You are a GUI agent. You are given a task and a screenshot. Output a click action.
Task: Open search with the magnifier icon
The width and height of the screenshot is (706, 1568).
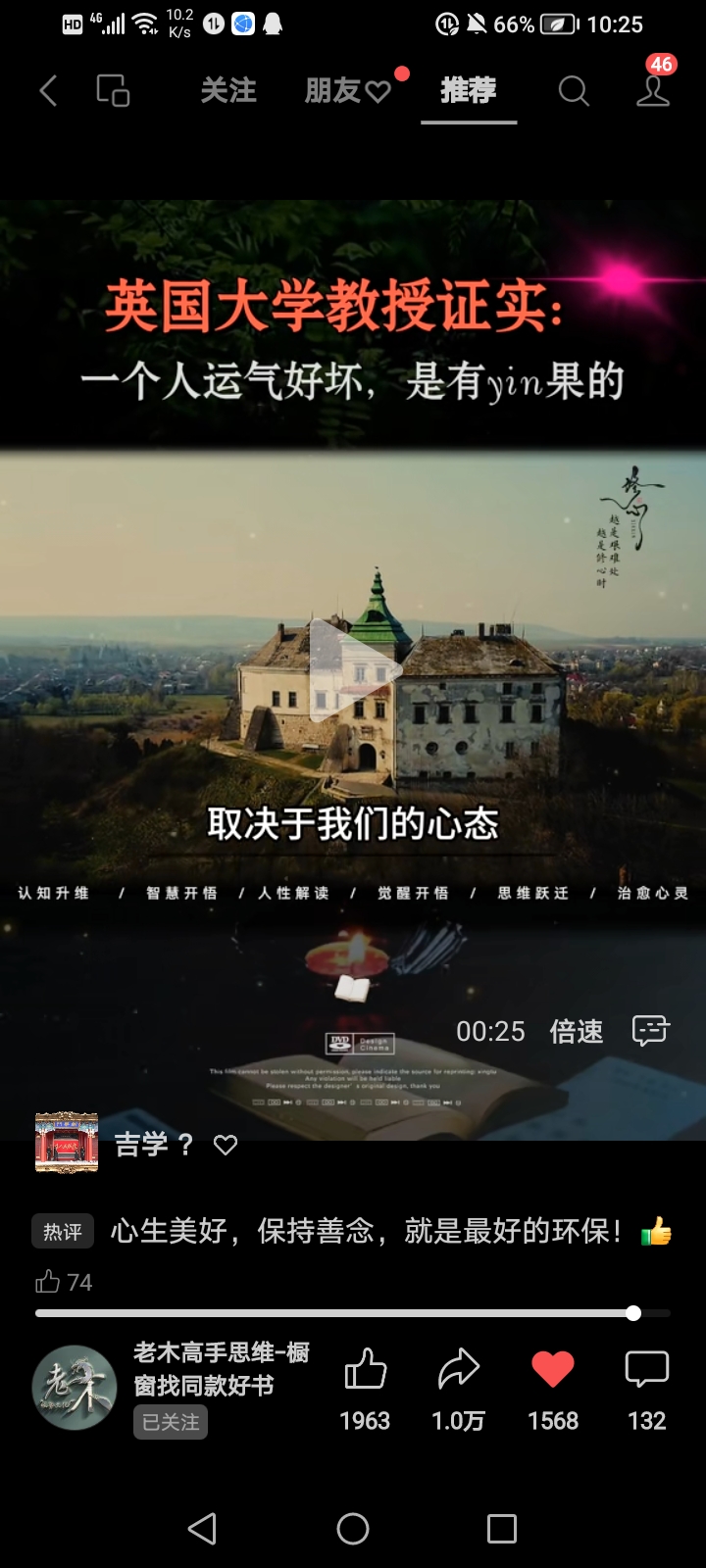574,91
